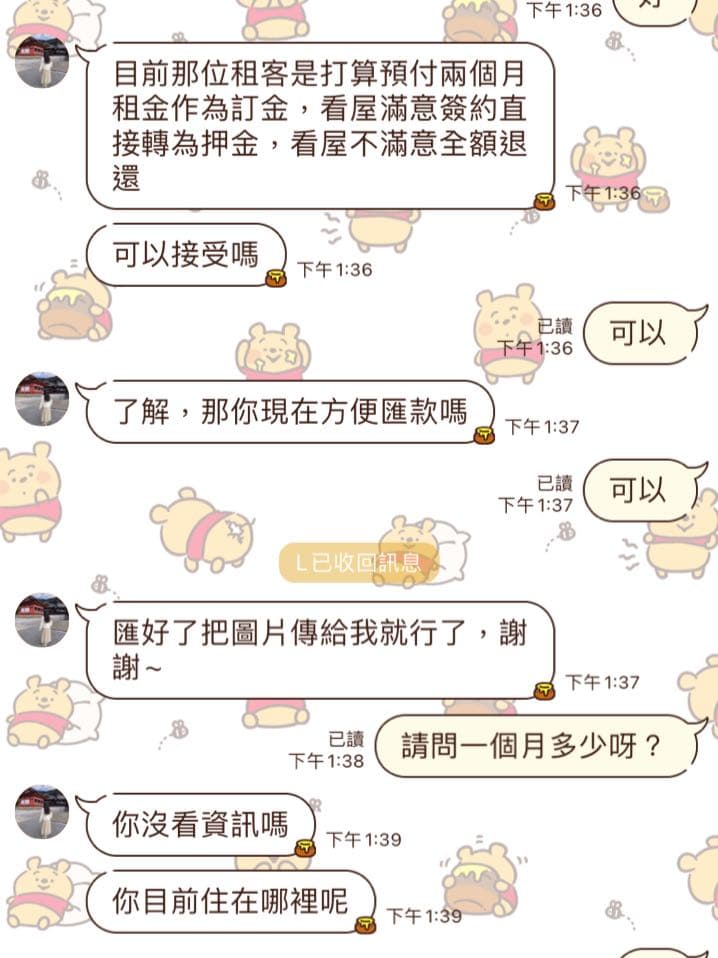The height and width of the screenshot is (958, 718).
Task: Open sender's avatar beside 目前那位租客 message
Action: pyautogui.click(x=42, y=61)
